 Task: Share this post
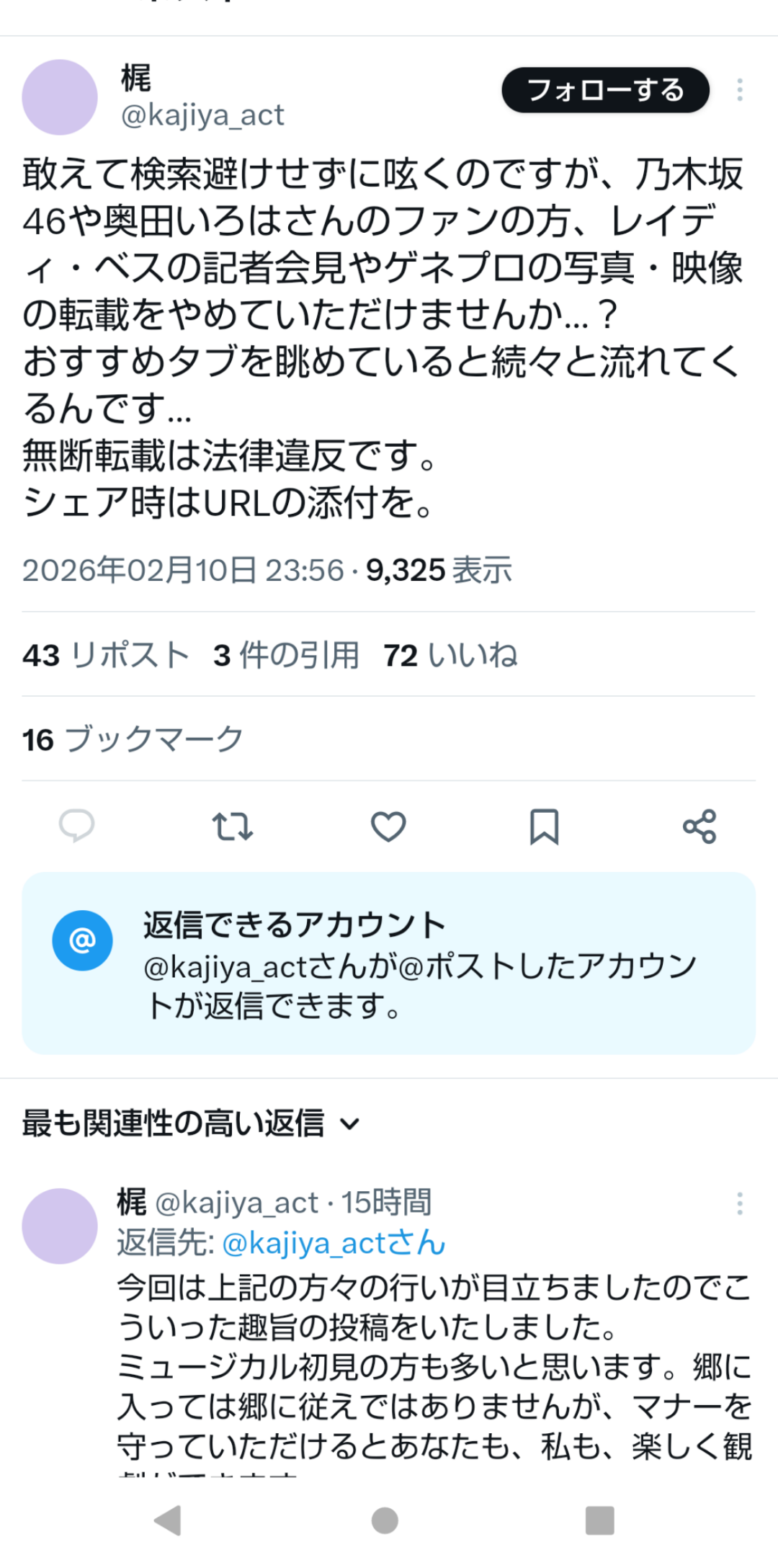pyautogui.click(x=699, y=826)
